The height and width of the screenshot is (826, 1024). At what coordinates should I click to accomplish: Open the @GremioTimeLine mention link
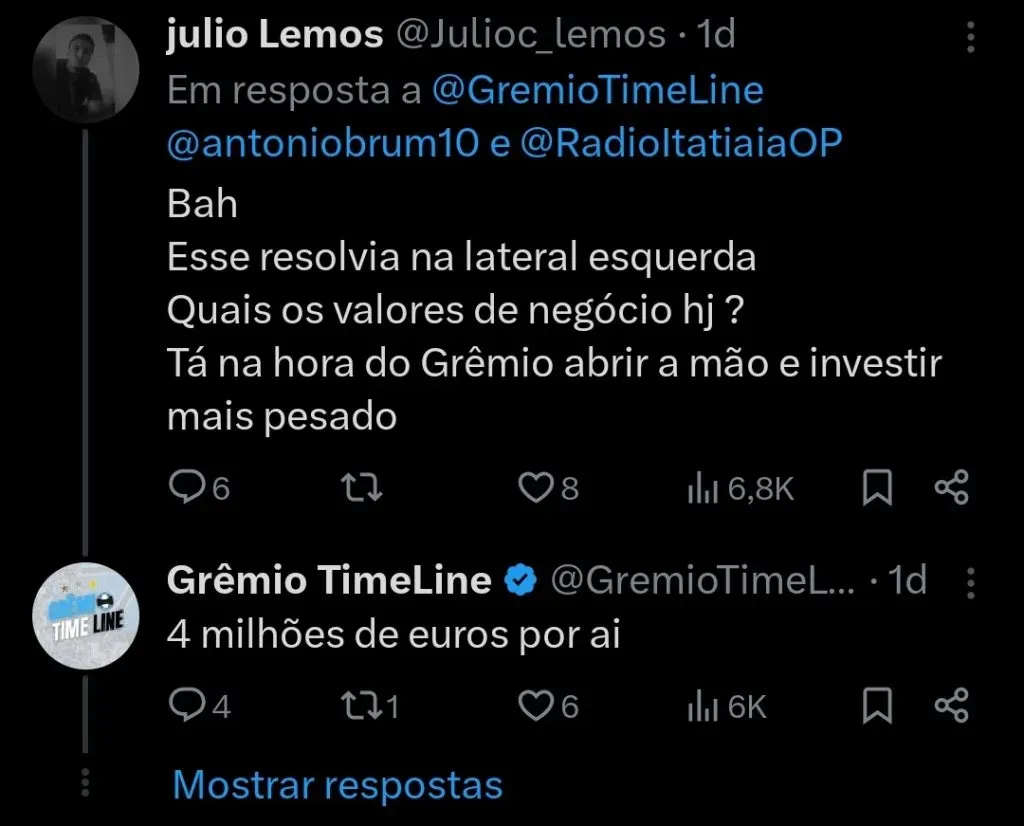click(597, 90)
